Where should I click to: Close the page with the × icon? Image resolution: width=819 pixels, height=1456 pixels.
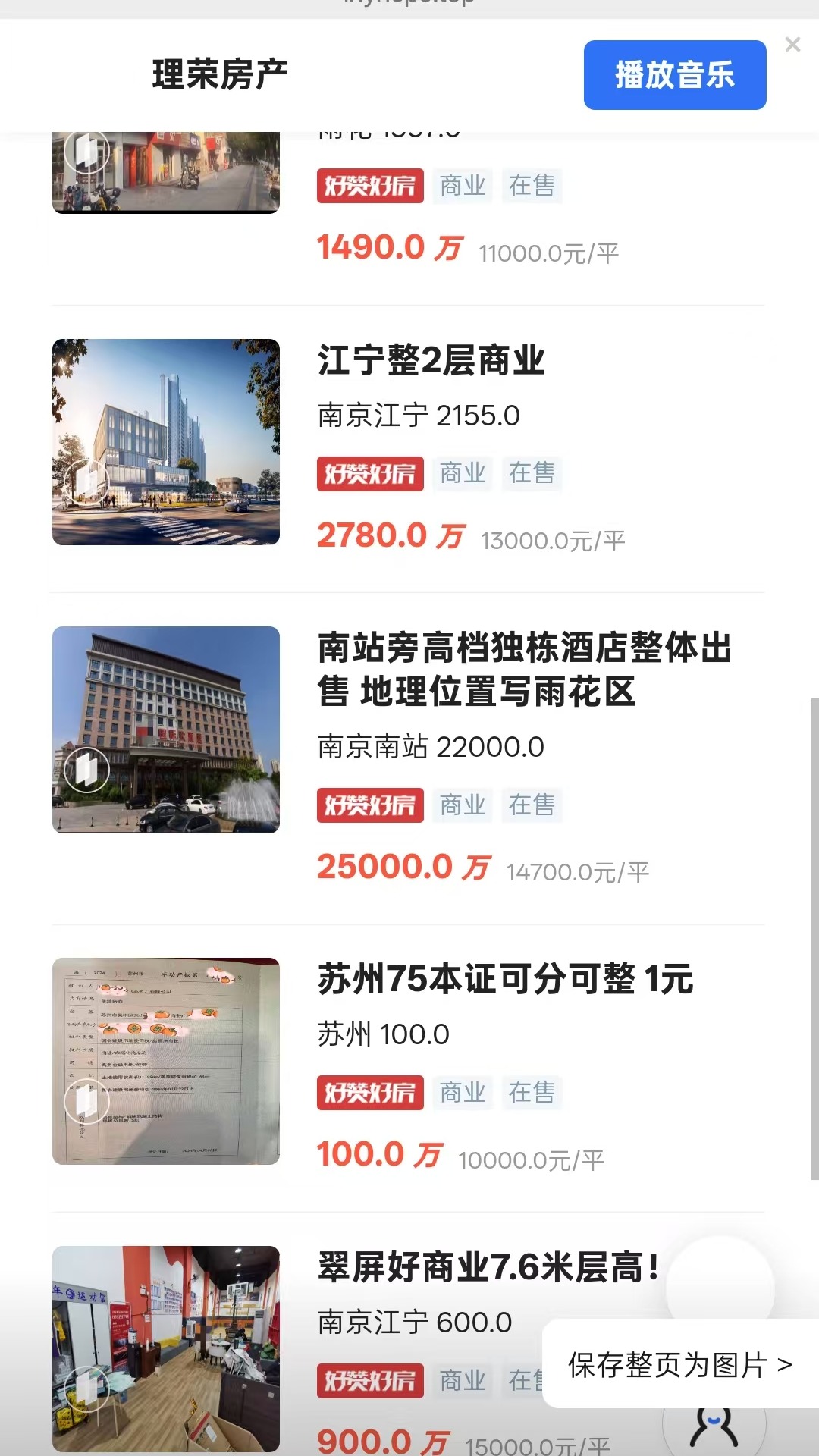pos(793,45)
